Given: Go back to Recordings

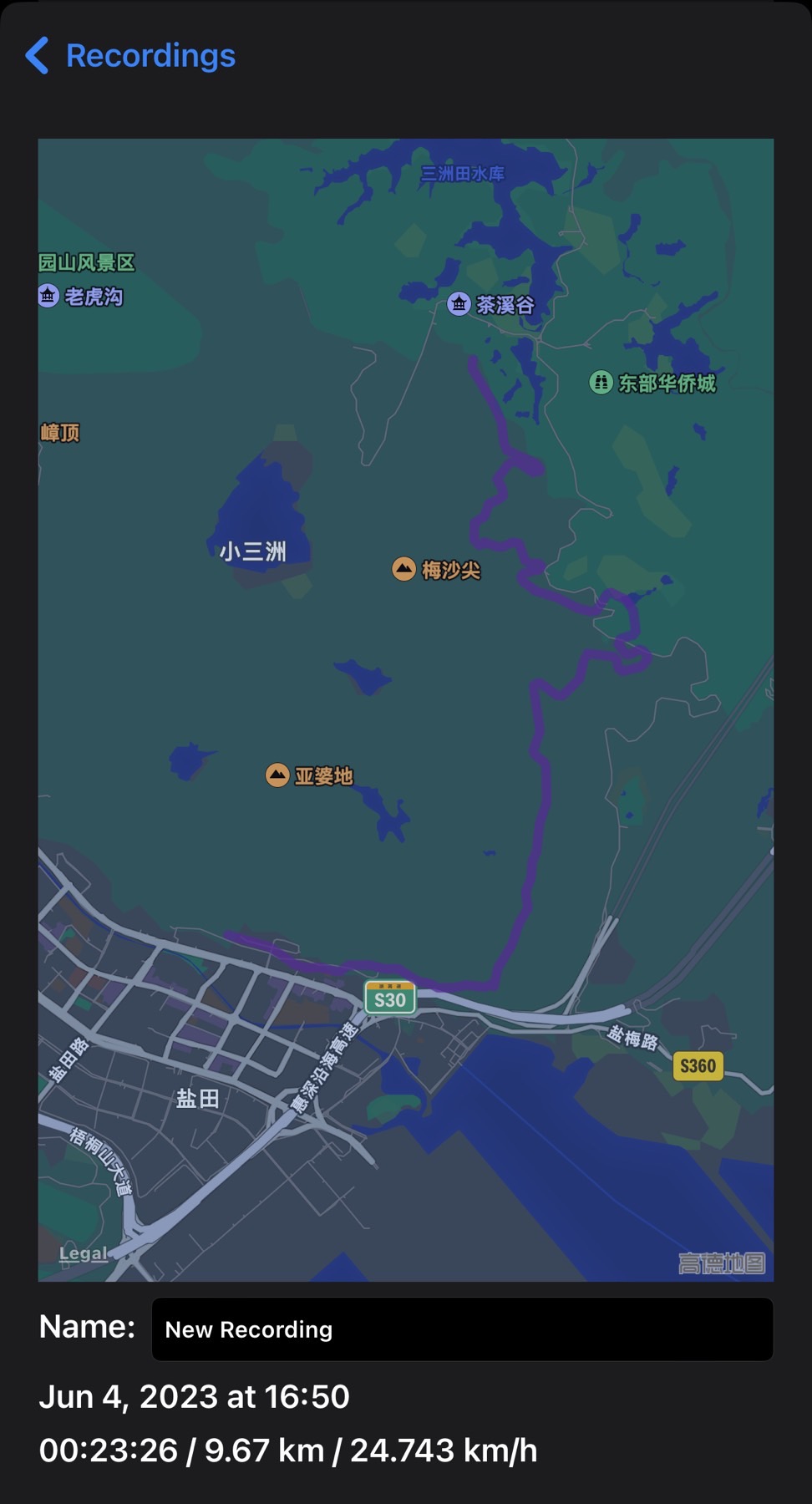Looking at the screenshot, I should pos(130,56).
